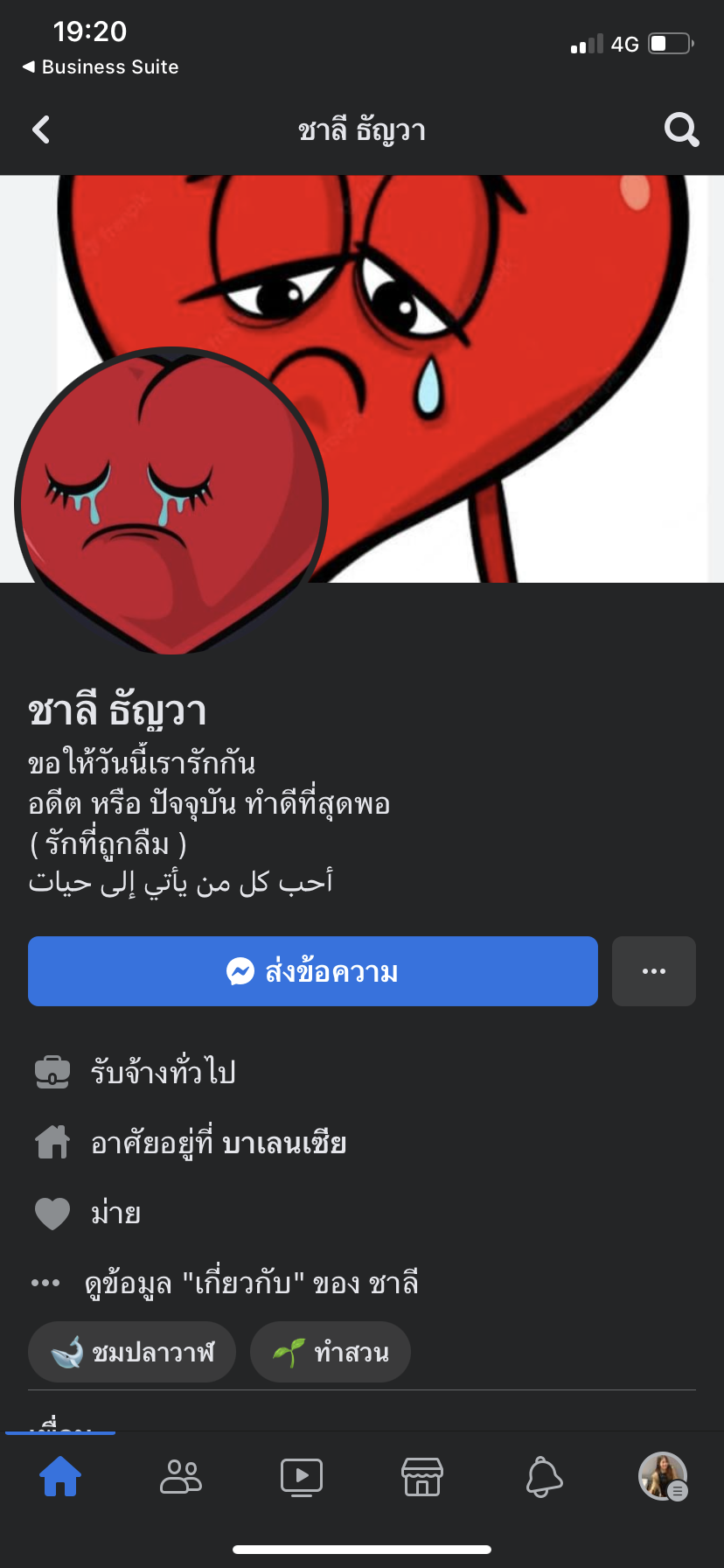Send a message with ส่งข้อความ button
This screenshot has height=1568, width=724.
click(312, 971)
